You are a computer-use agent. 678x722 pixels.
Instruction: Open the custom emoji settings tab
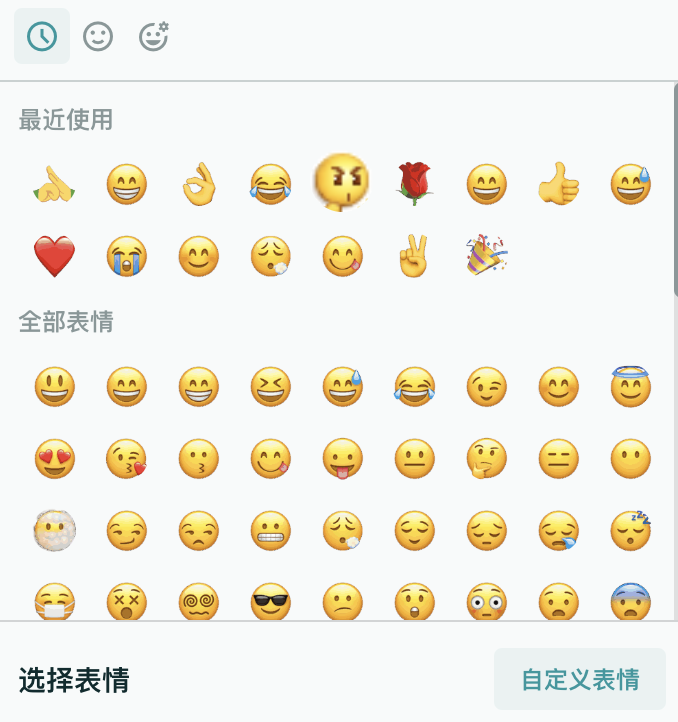coord(153,37)
